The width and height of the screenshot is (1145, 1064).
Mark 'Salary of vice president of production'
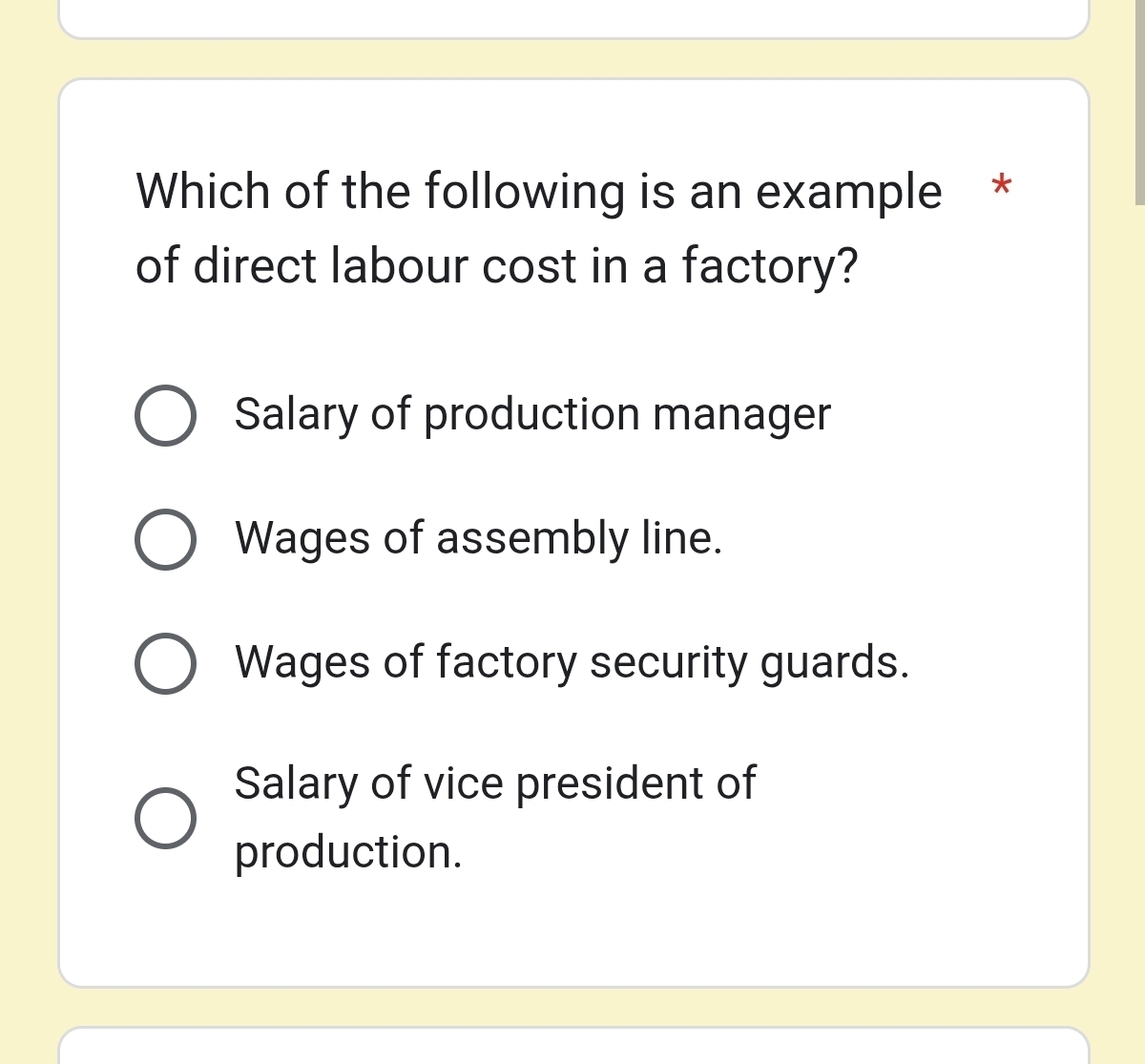pos(165,819)
